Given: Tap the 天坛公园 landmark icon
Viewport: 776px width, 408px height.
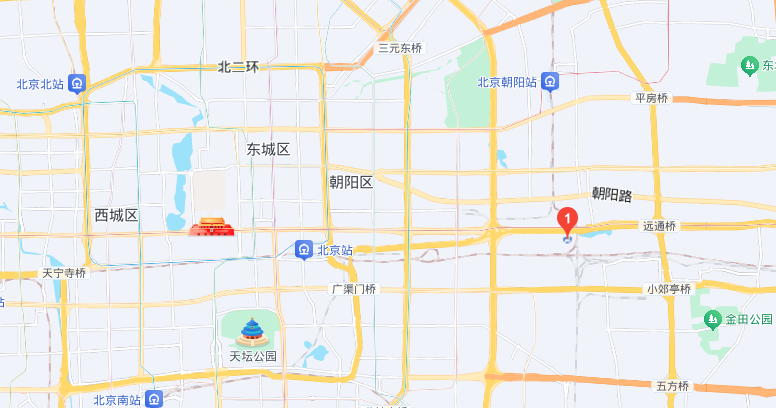Looking at the screenshot, I should pos(253,329).
